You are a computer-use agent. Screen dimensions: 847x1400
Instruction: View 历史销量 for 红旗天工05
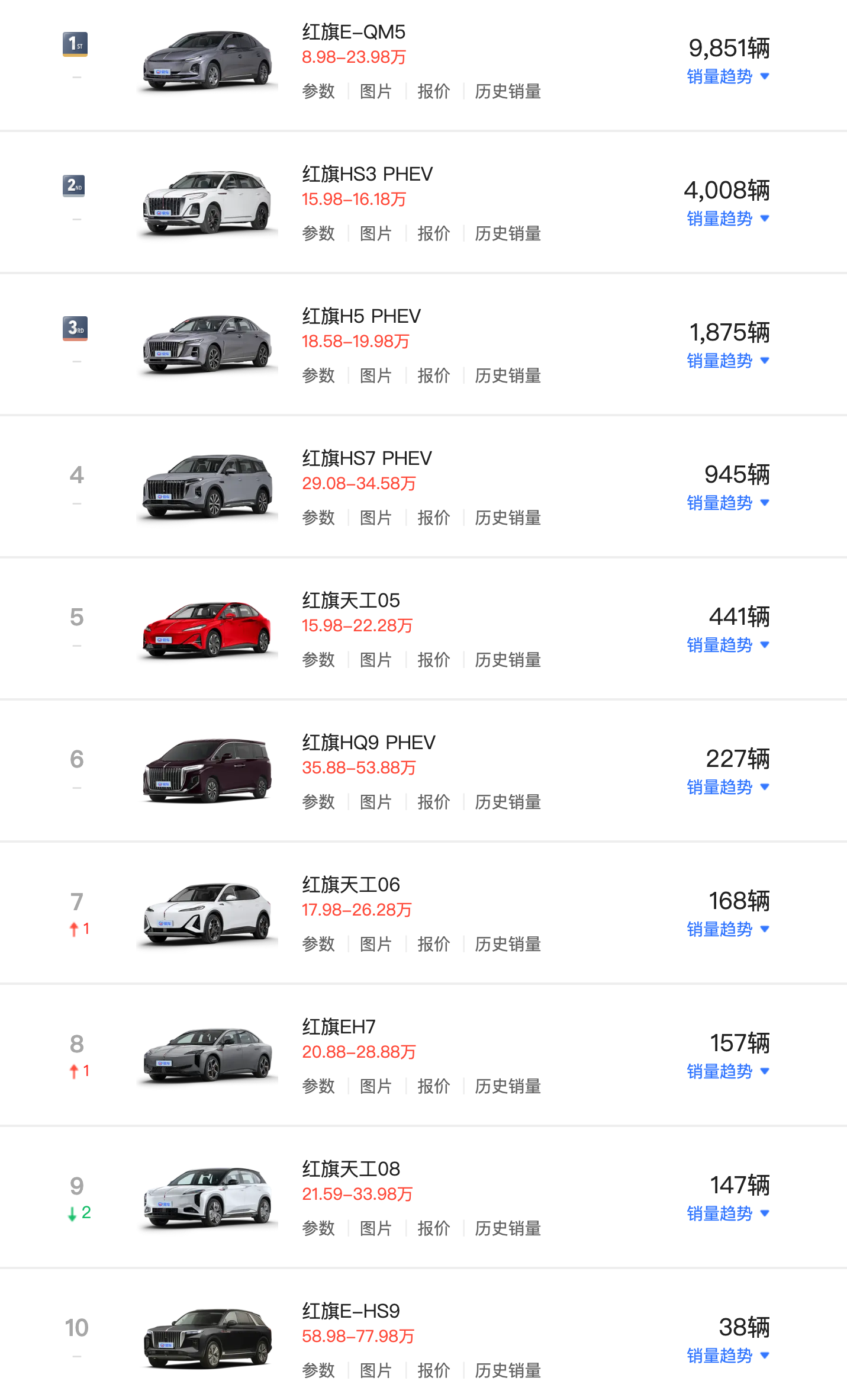(x=508, y=660)
